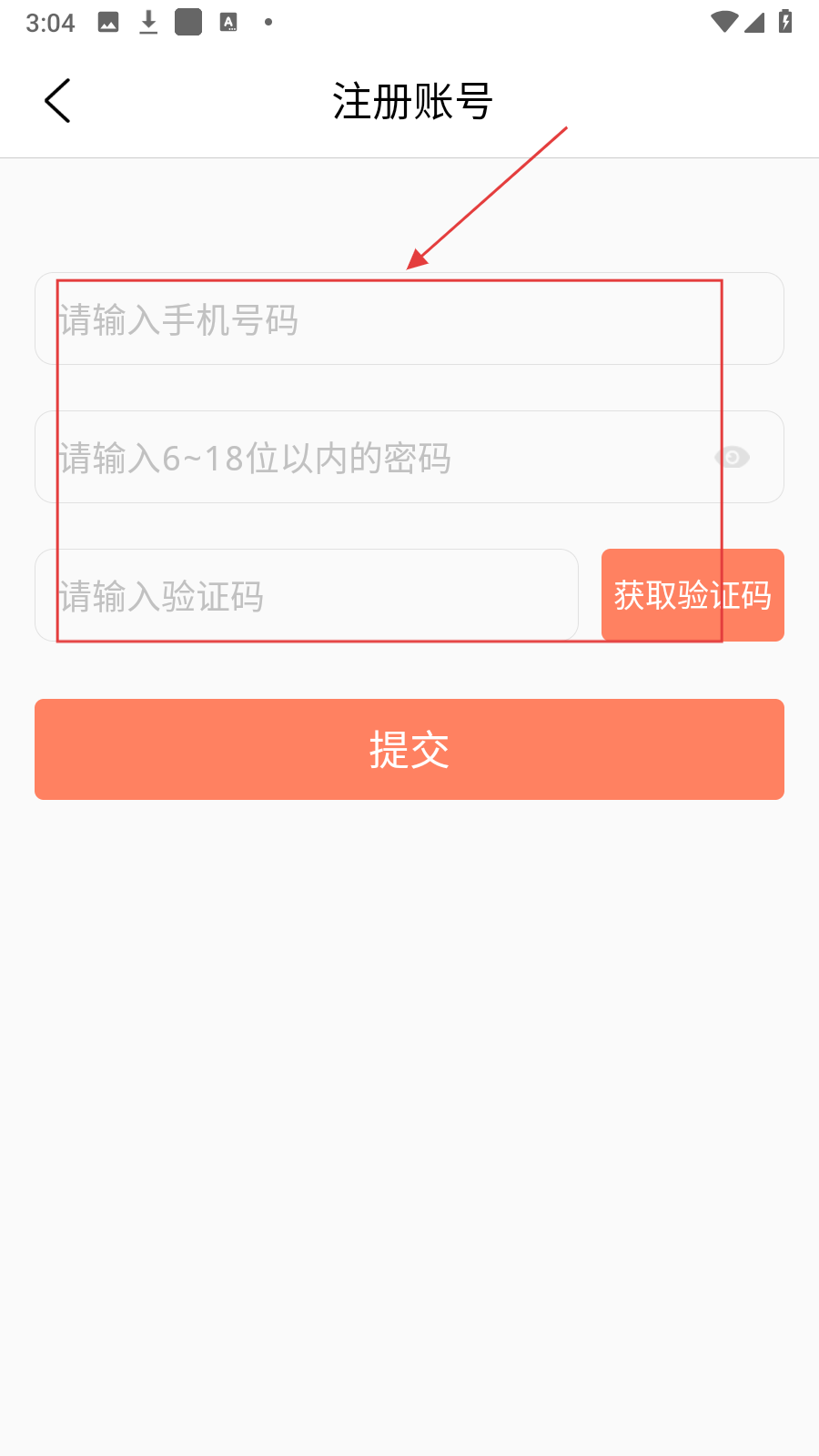Focus the phone number field 请输入手机号码
This screenshot has width=819, height=1456.
coord(409,319)
